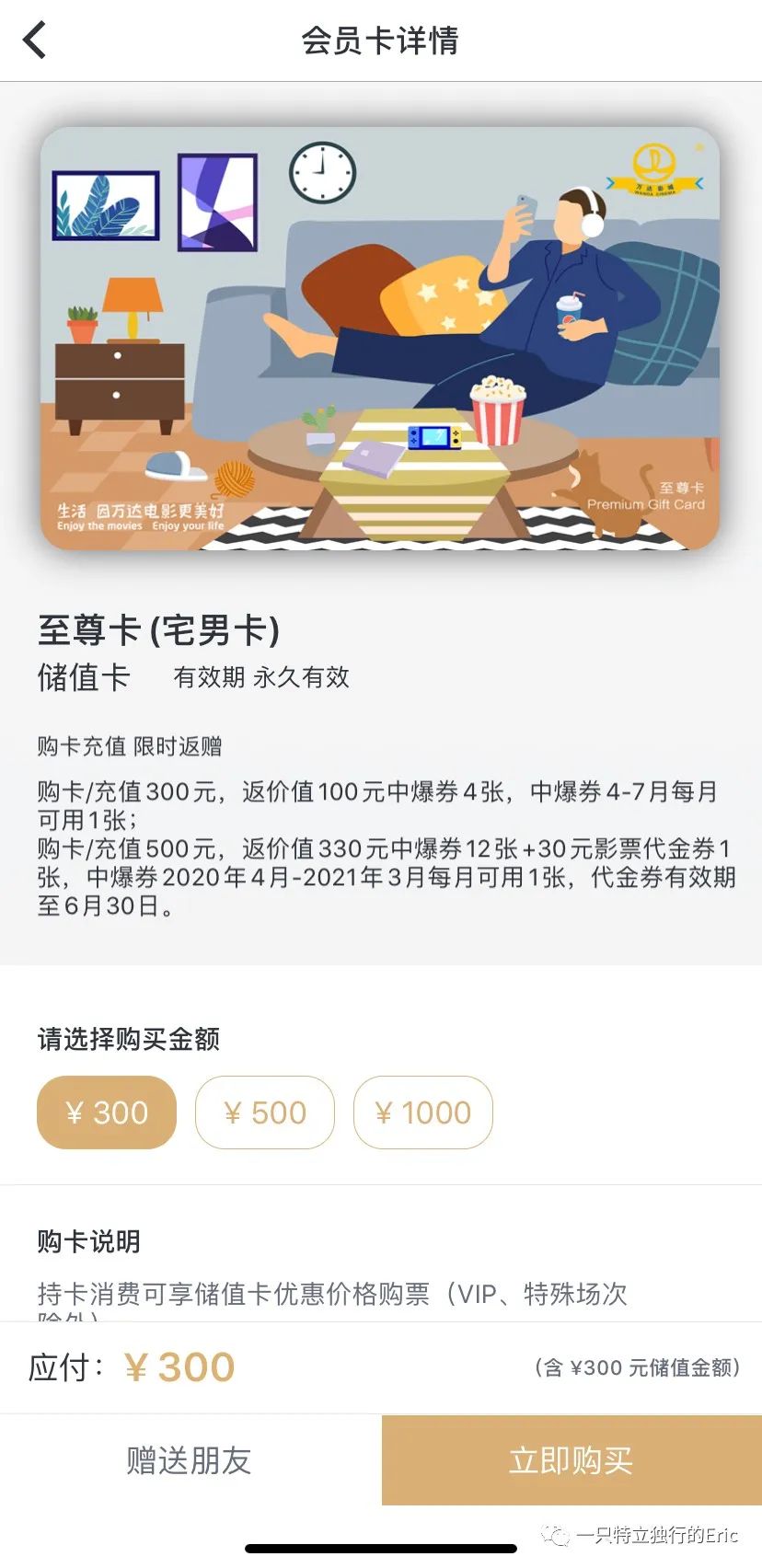
Task: Tap the 储值卡 card type label
Action: (x=83, y=678)
